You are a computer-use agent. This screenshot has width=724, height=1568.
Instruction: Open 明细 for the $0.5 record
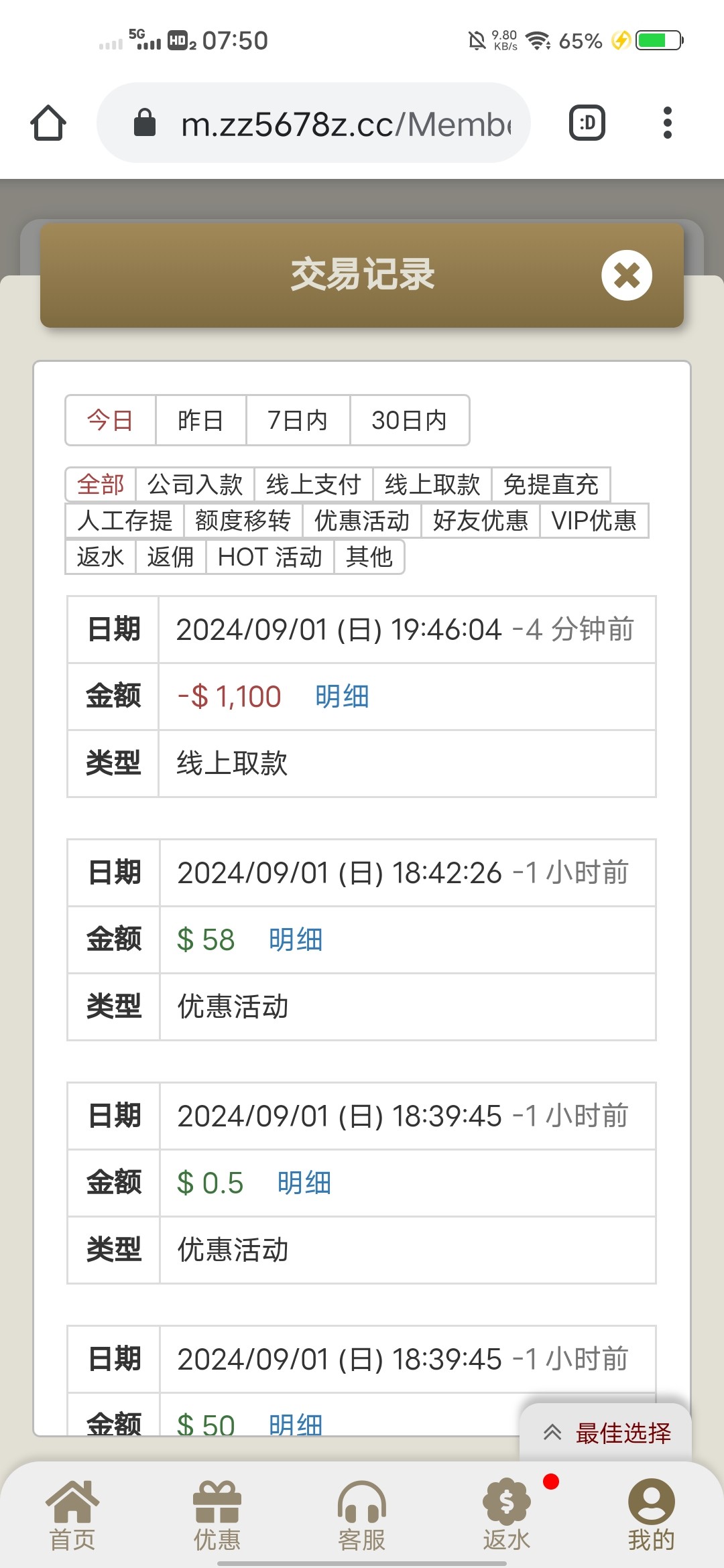304,1183
